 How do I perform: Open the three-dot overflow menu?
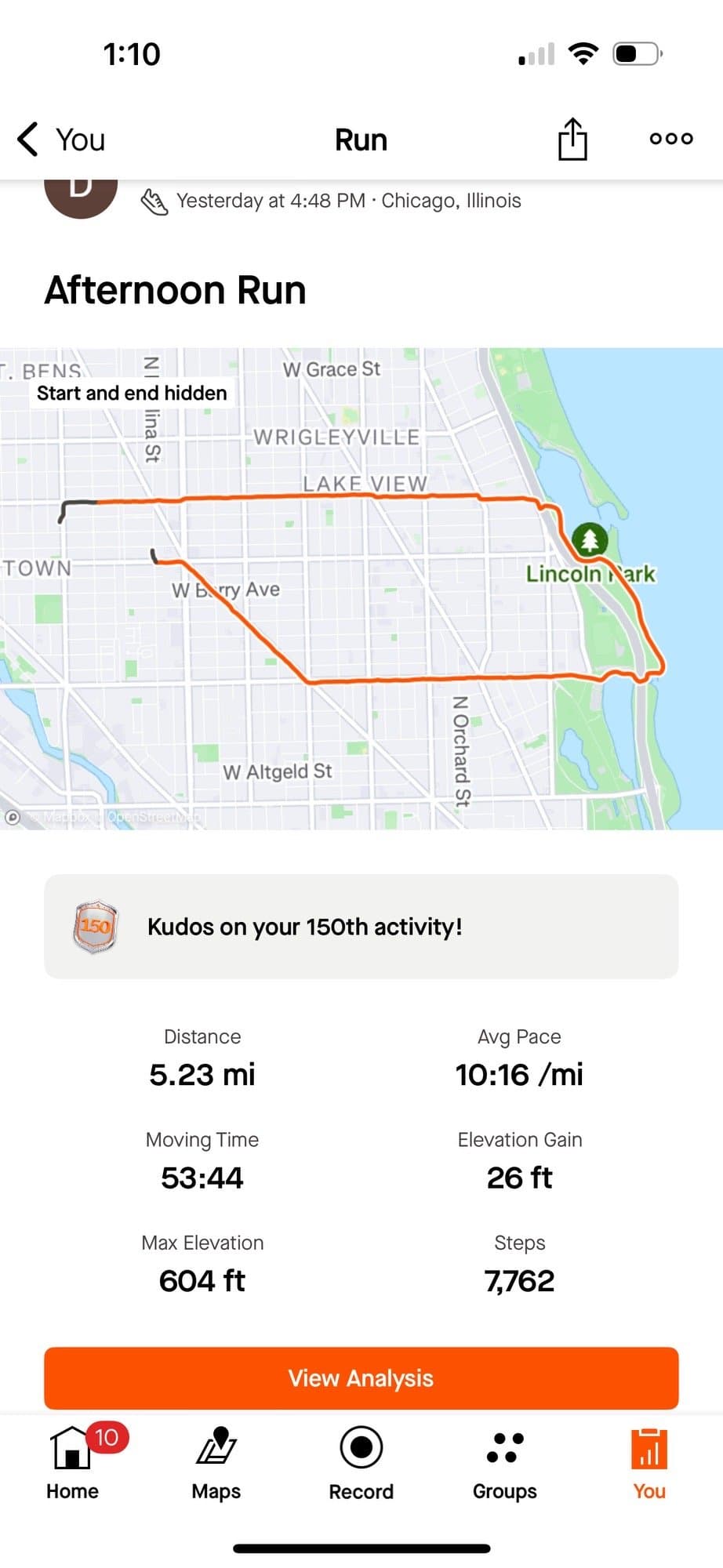[x=671, y=139]
